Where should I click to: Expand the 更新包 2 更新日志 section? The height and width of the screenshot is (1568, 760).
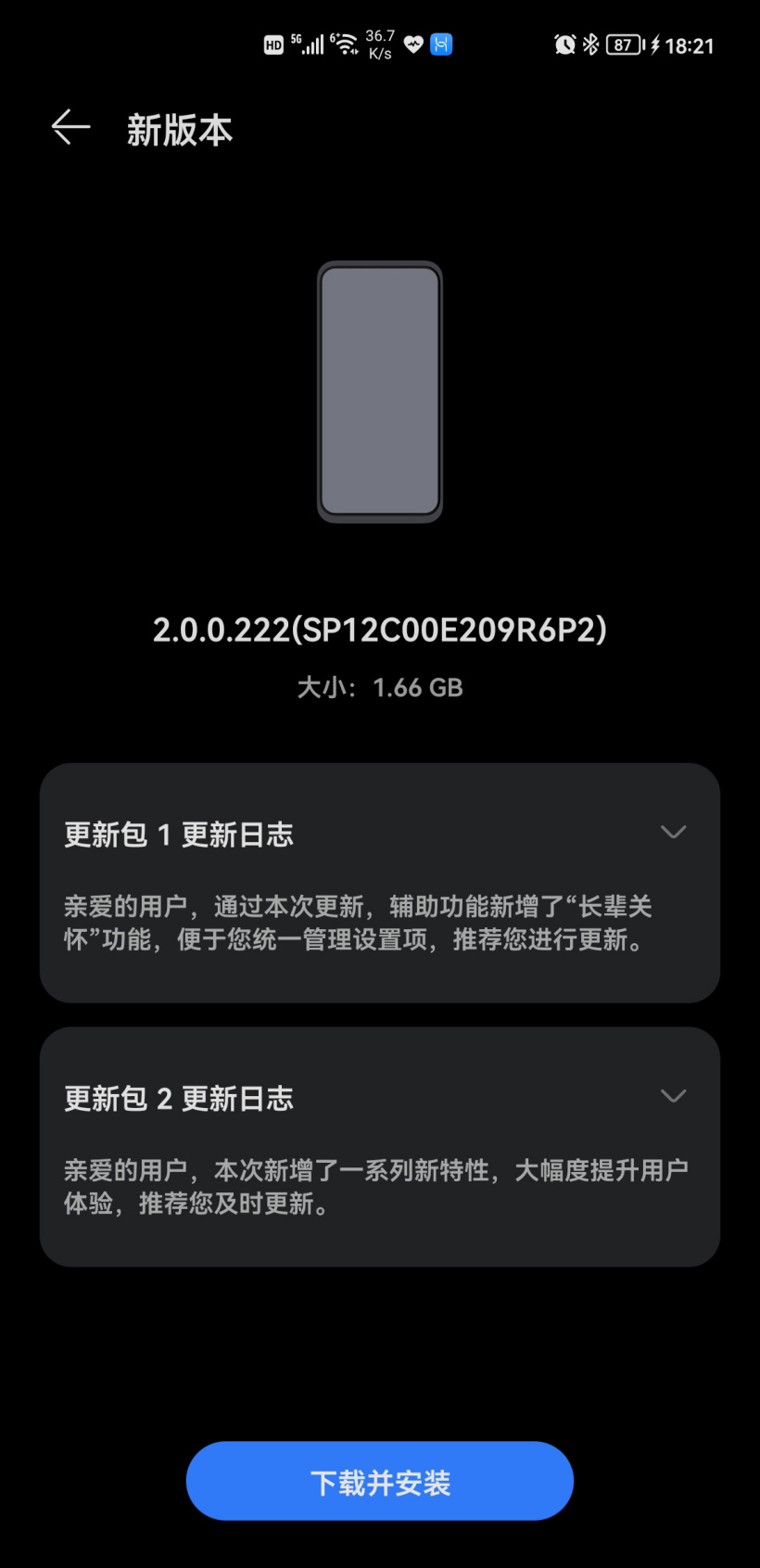(673, 1096)
